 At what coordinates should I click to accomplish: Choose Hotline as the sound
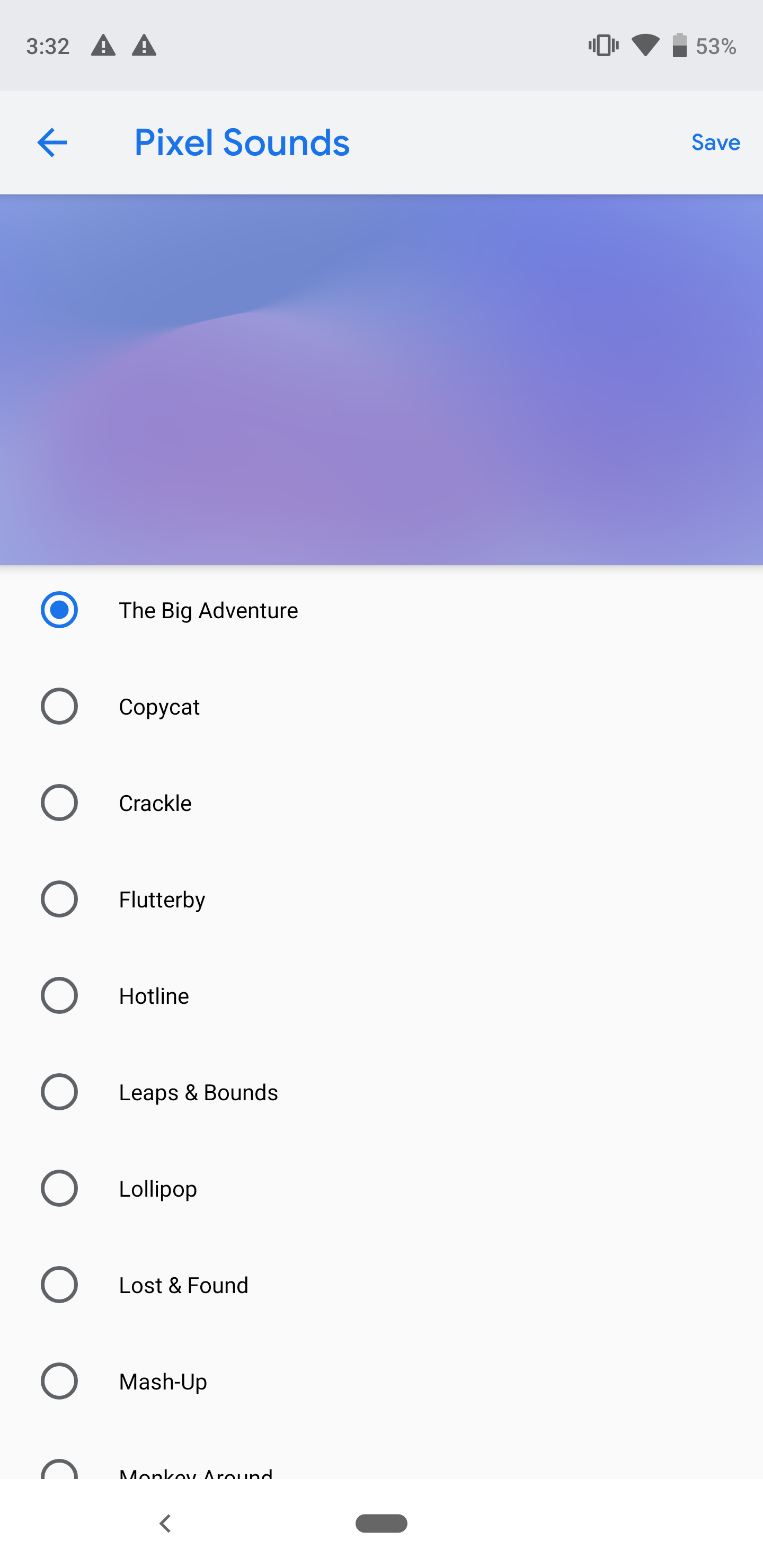click(x=381, y=995)
